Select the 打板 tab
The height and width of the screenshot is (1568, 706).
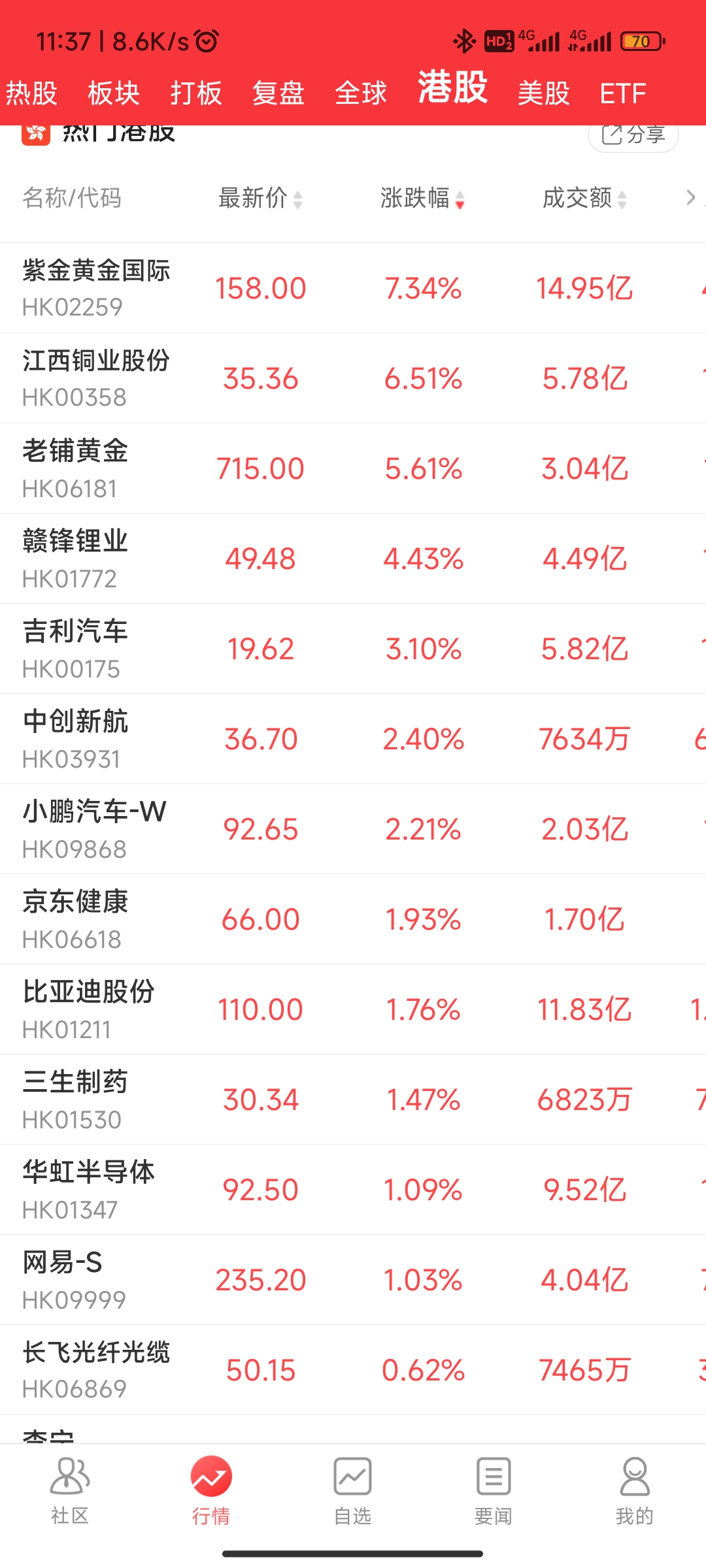[196, 93]
